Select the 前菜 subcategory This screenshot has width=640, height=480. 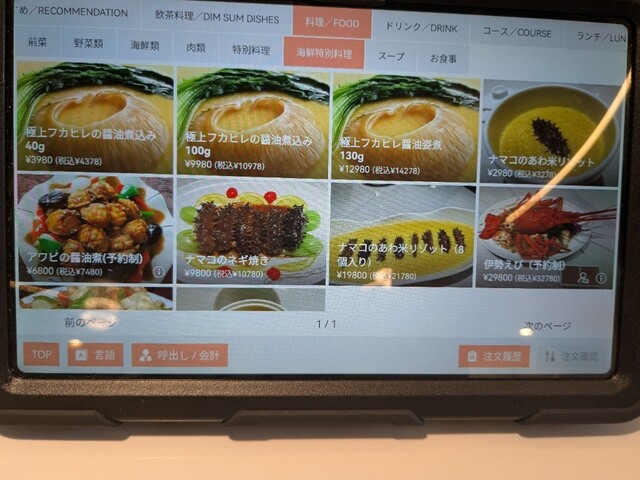point(37,43)
